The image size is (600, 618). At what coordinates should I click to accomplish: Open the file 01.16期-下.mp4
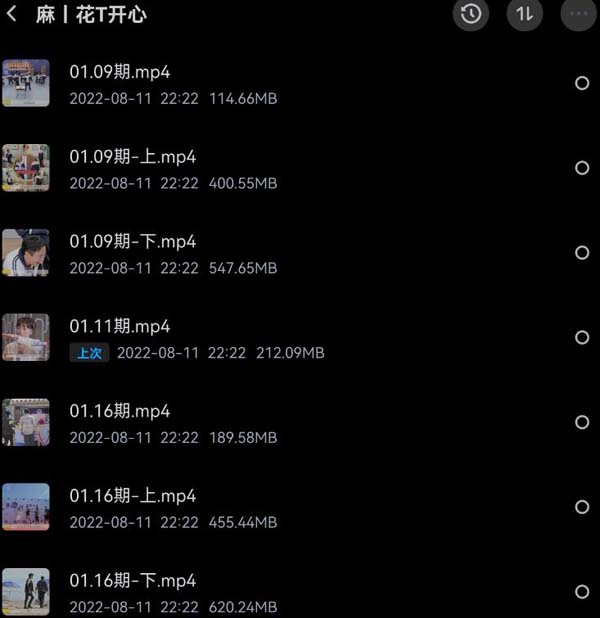132,581
